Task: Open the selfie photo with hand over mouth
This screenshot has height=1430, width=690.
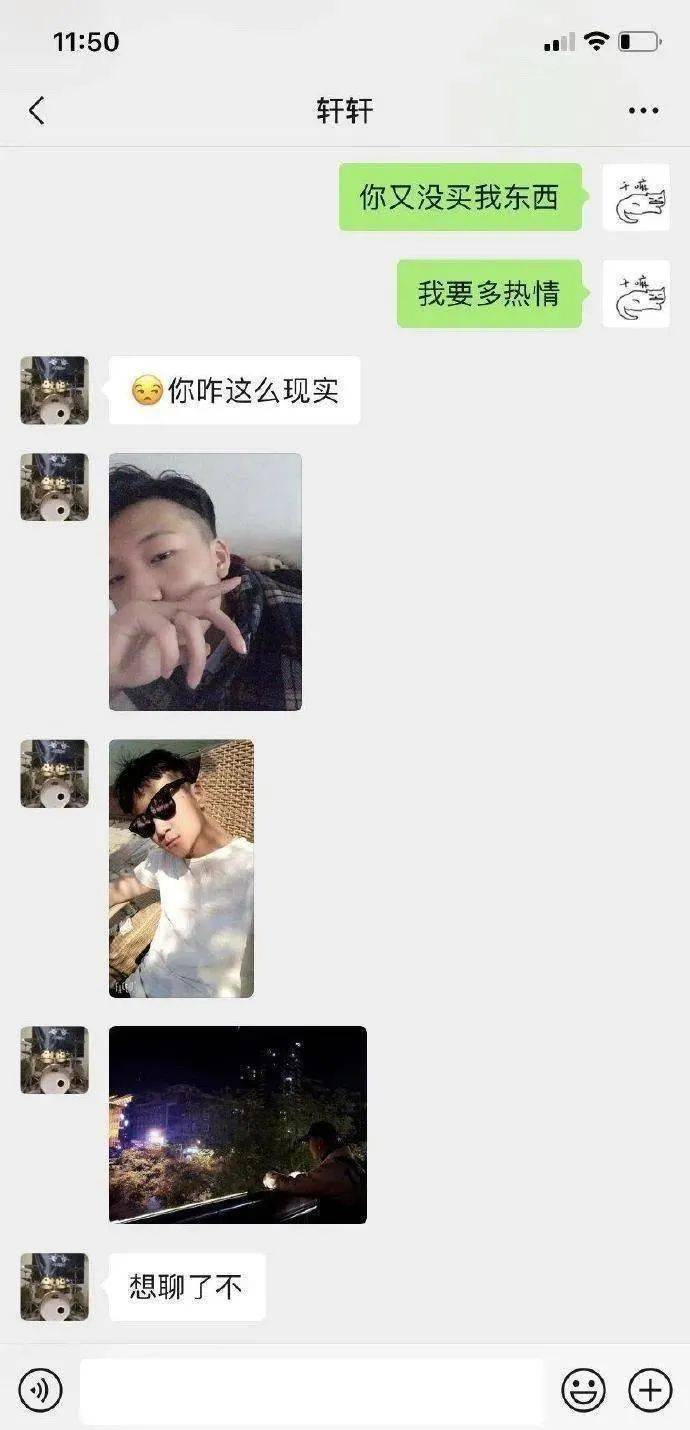Action: coord(205,582)
